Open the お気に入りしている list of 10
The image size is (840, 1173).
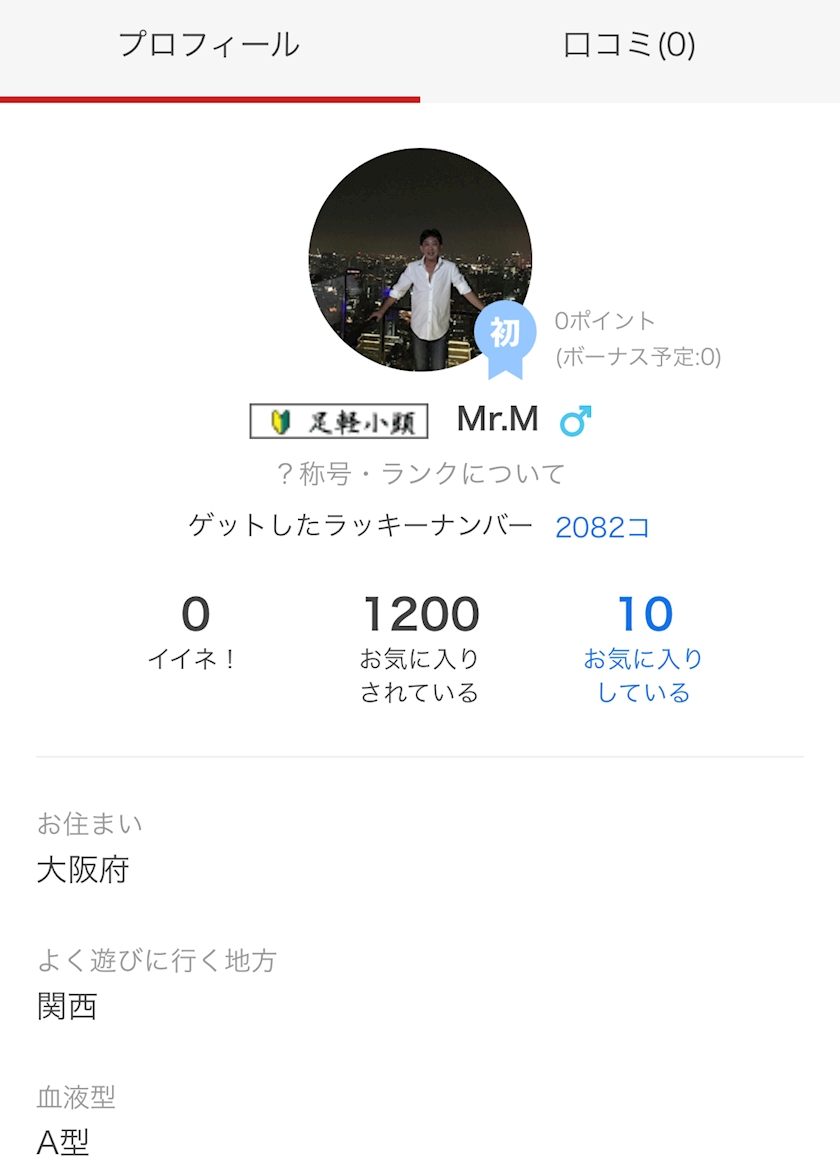click(x=644, y=650)
